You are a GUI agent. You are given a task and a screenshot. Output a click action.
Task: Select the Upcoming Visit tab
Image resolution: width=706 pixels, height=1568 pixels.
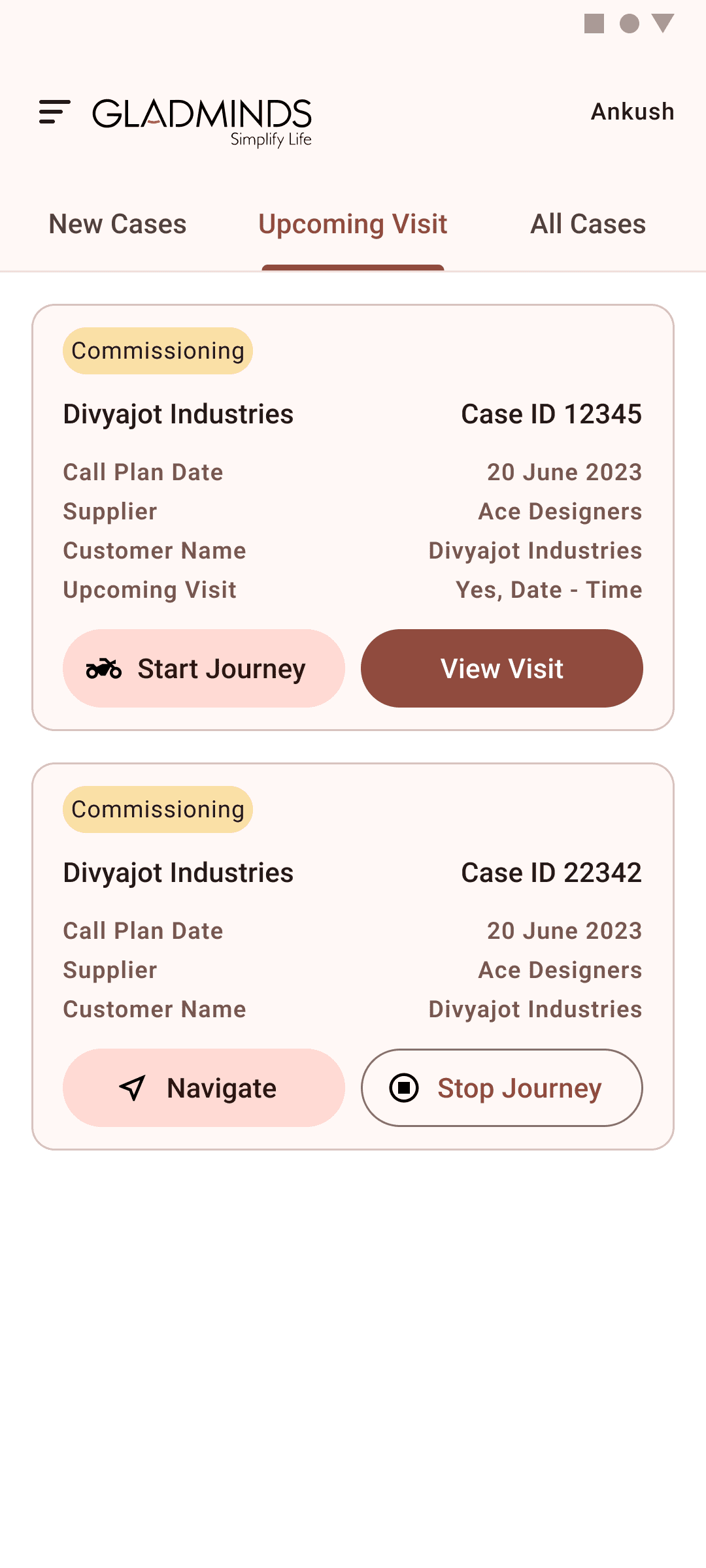(x=353, y=224)
